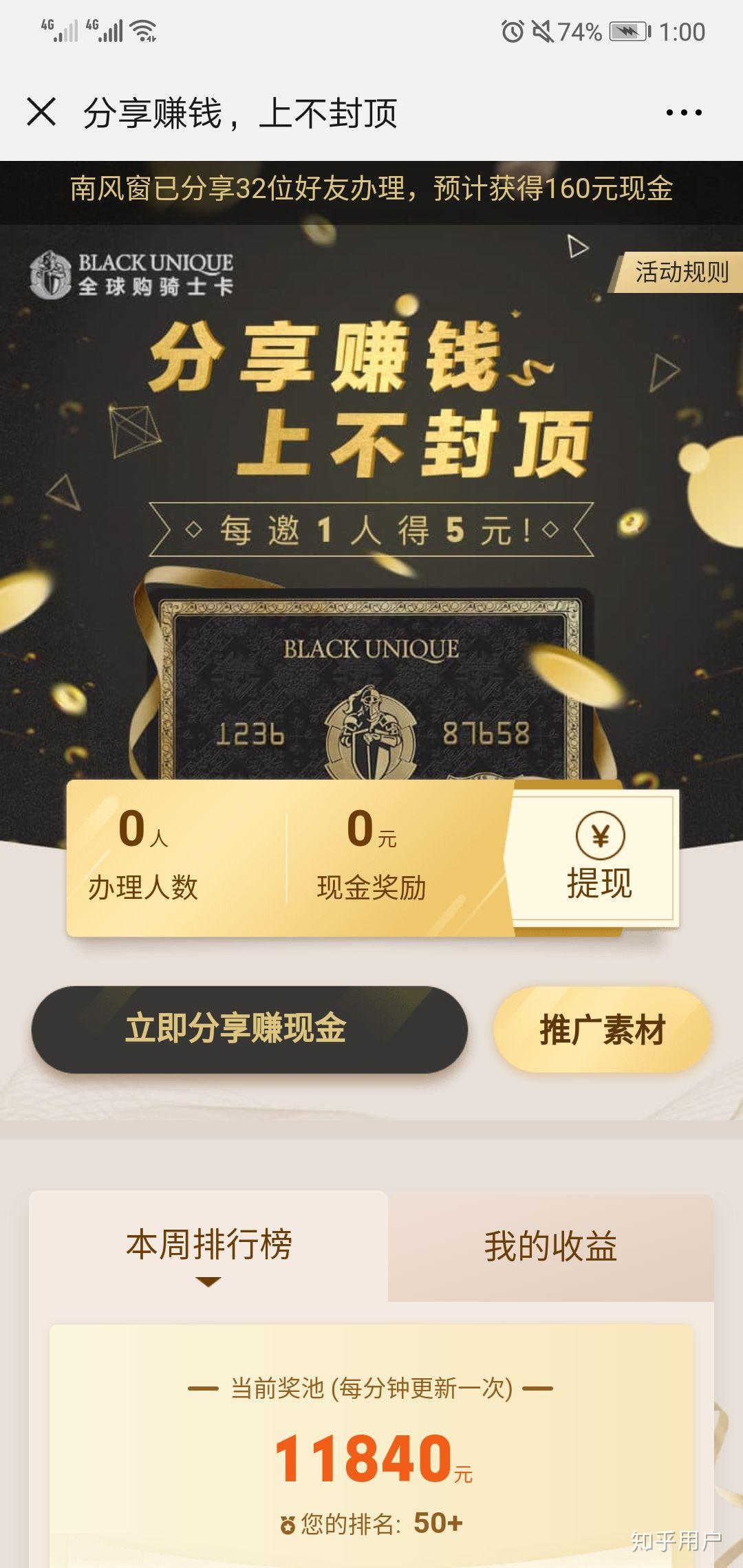Open 推广素材 promotional materials
This screenshot has width=743, height=1568.
tap(602, 1030)
